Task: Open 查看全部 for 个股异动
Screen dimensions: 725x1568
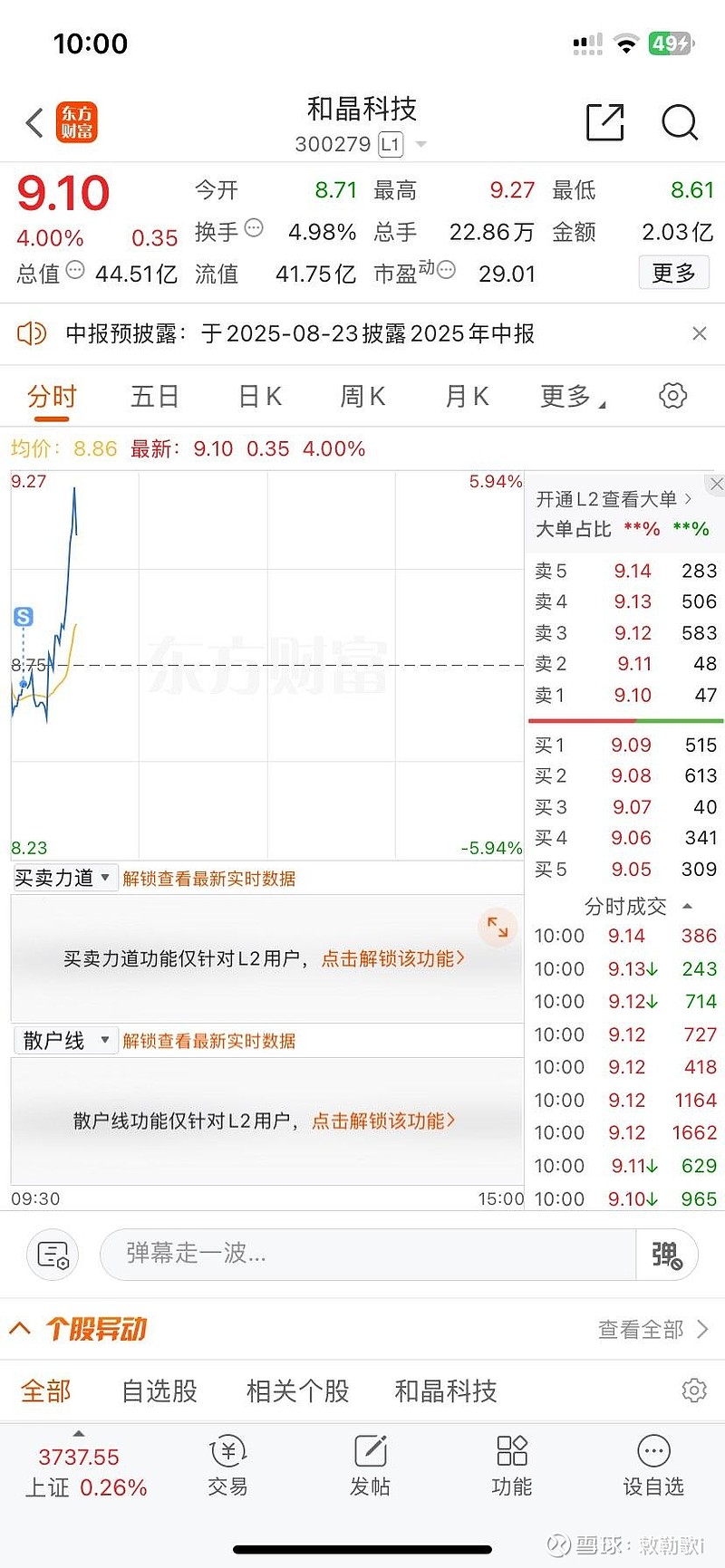Action: (652, 1329)
